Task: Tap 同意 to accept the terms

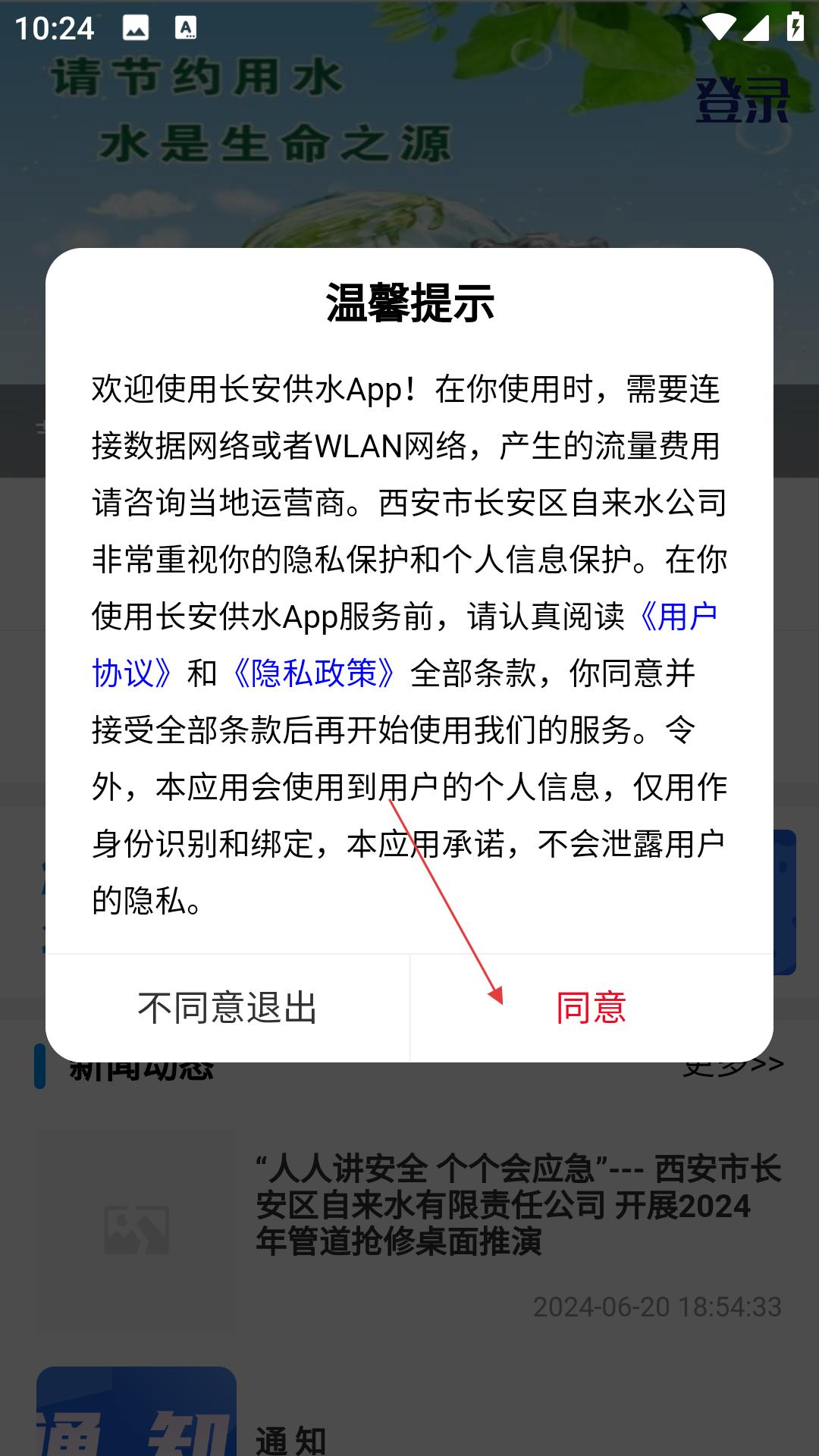Action: 591,1008
